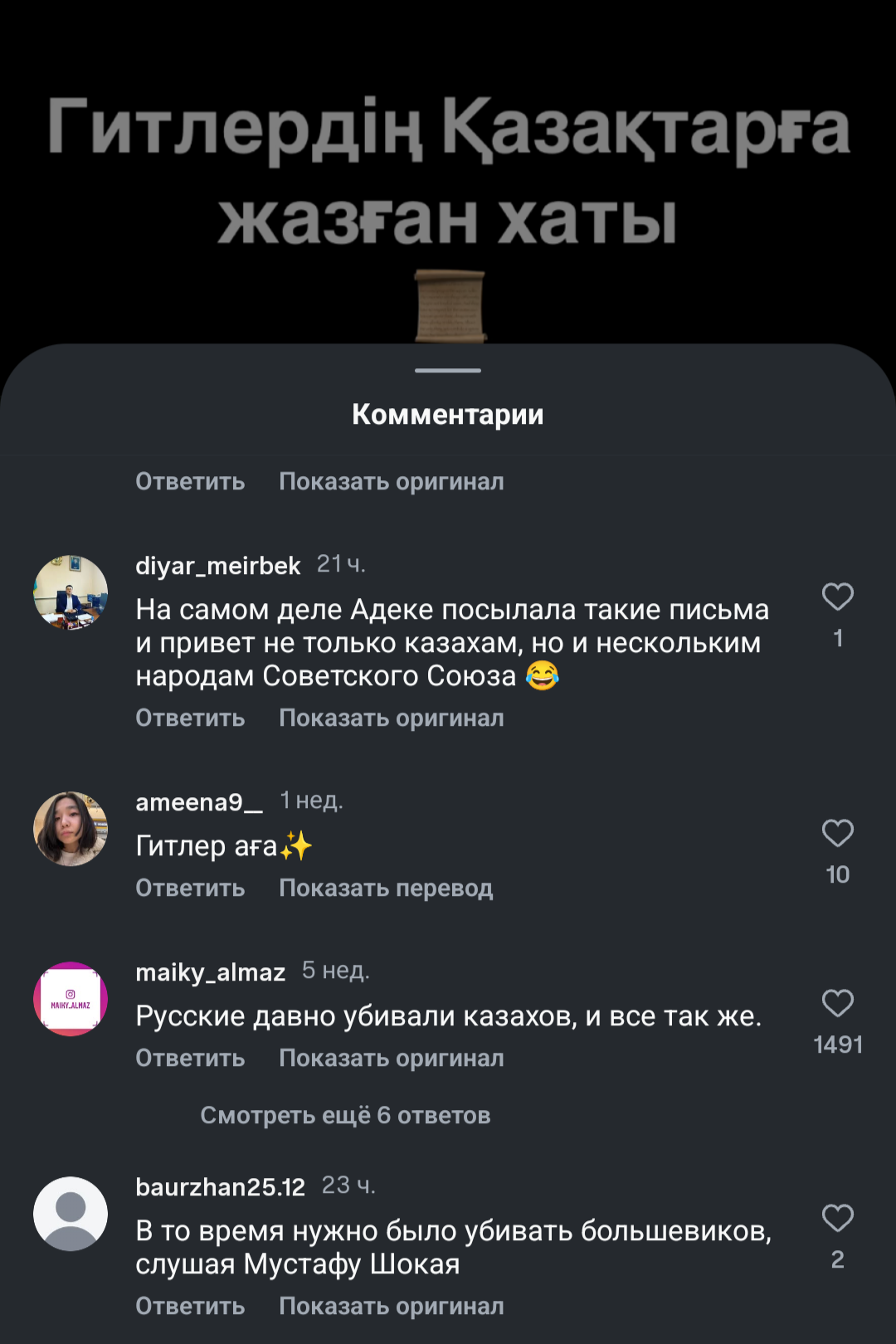Like diyar_meirbek's comment

click(x=837, y=597)
